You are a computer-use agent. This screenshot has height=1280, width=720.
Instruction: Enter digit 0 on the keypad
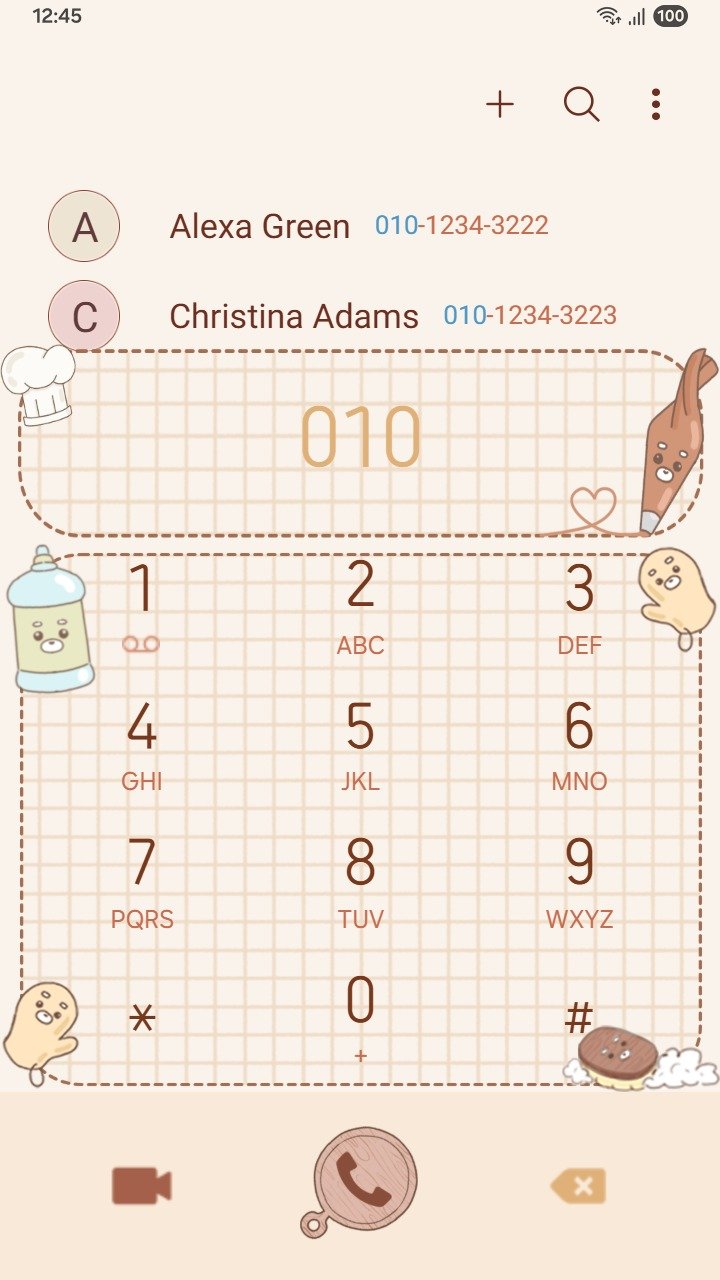(360, 1015)
